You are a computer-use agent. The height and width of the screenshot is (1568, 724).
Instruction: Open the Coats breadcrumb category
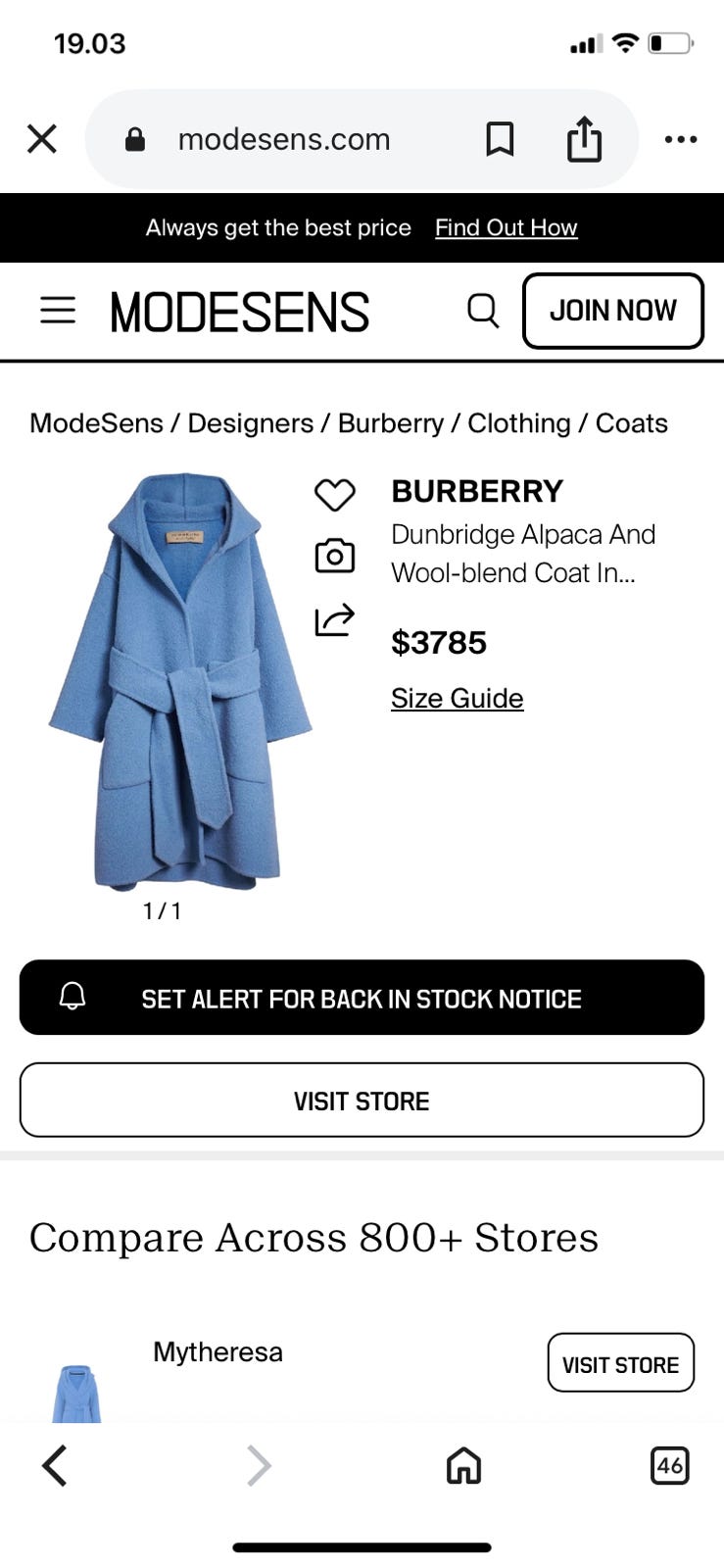click(632, 423)
